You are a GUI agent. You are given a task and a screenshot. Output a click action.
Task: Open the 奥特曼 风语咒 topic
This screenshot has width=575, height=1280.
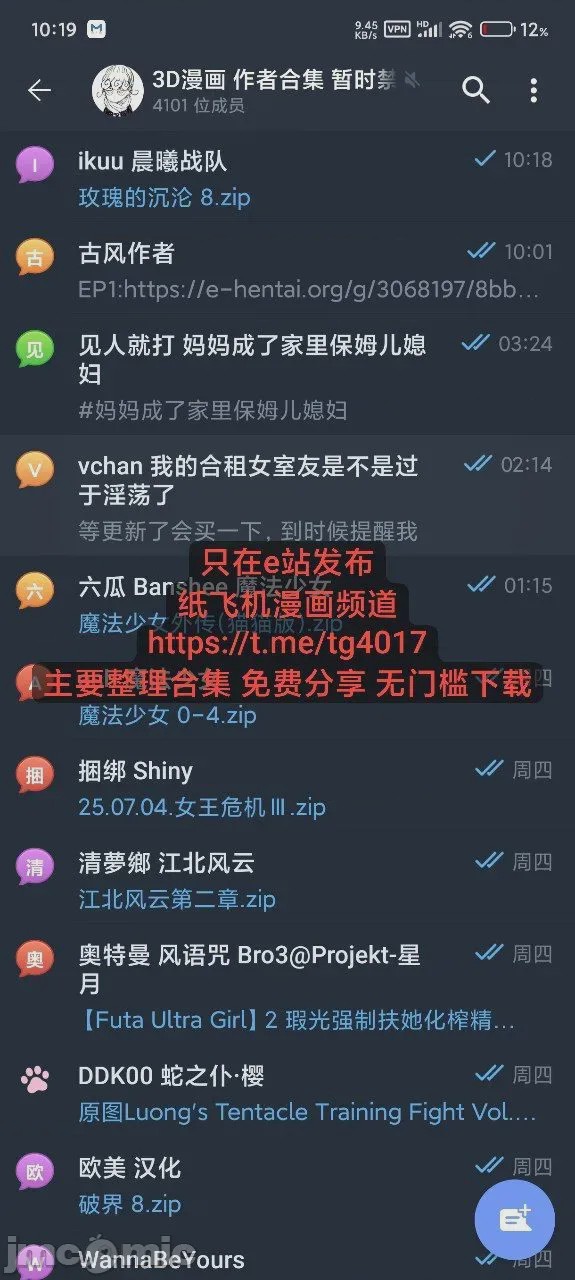tap(288, 986)
